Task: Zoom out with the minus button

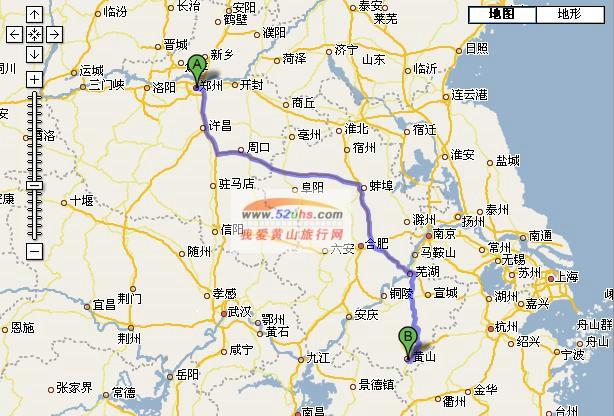Action: coord(35,250)
